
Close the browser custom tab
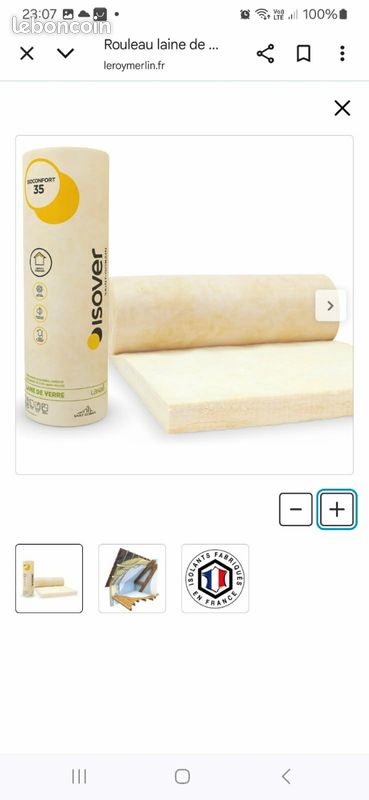(27, 53)
